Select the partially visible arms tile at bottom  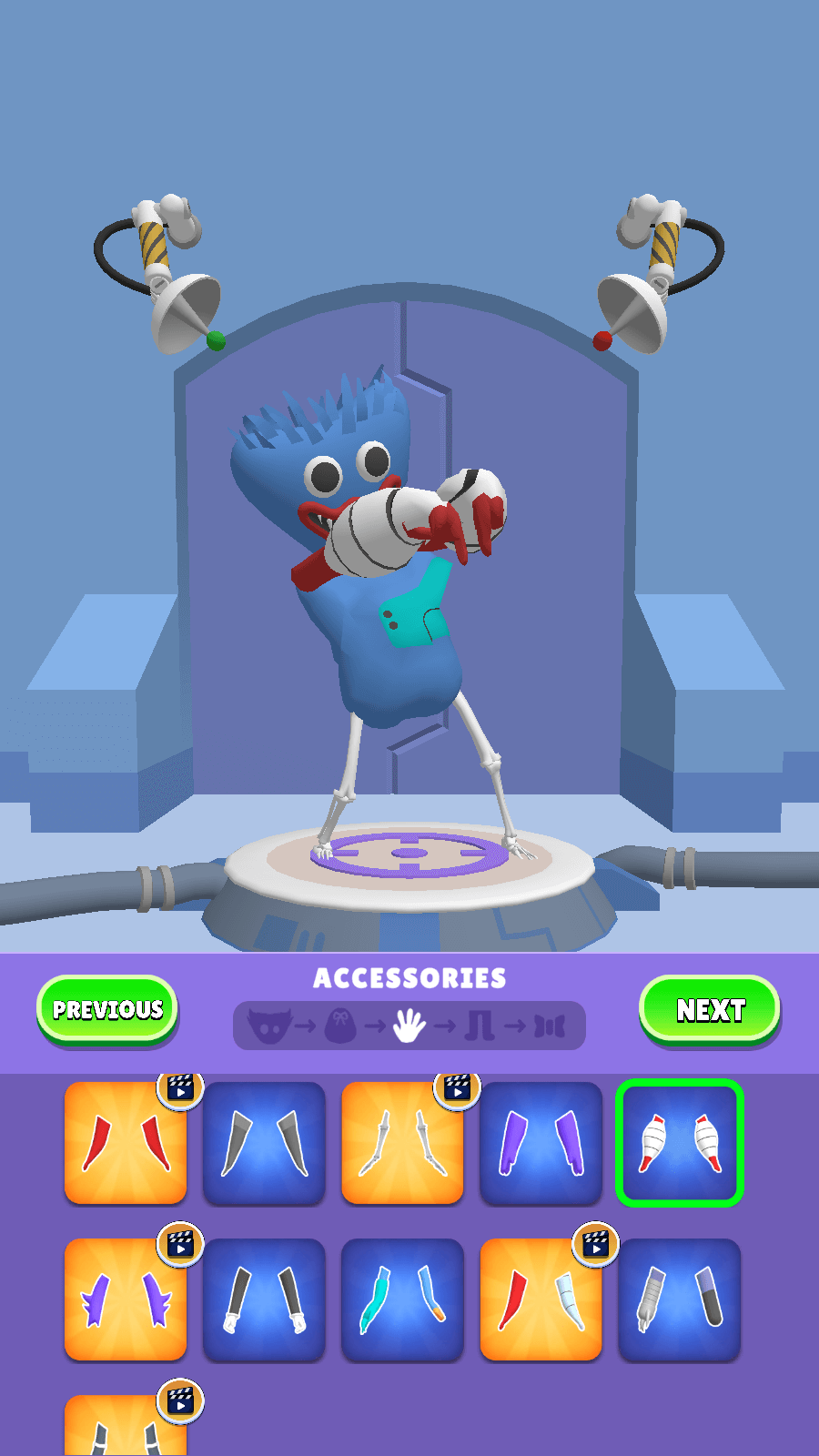(126, 1425)
